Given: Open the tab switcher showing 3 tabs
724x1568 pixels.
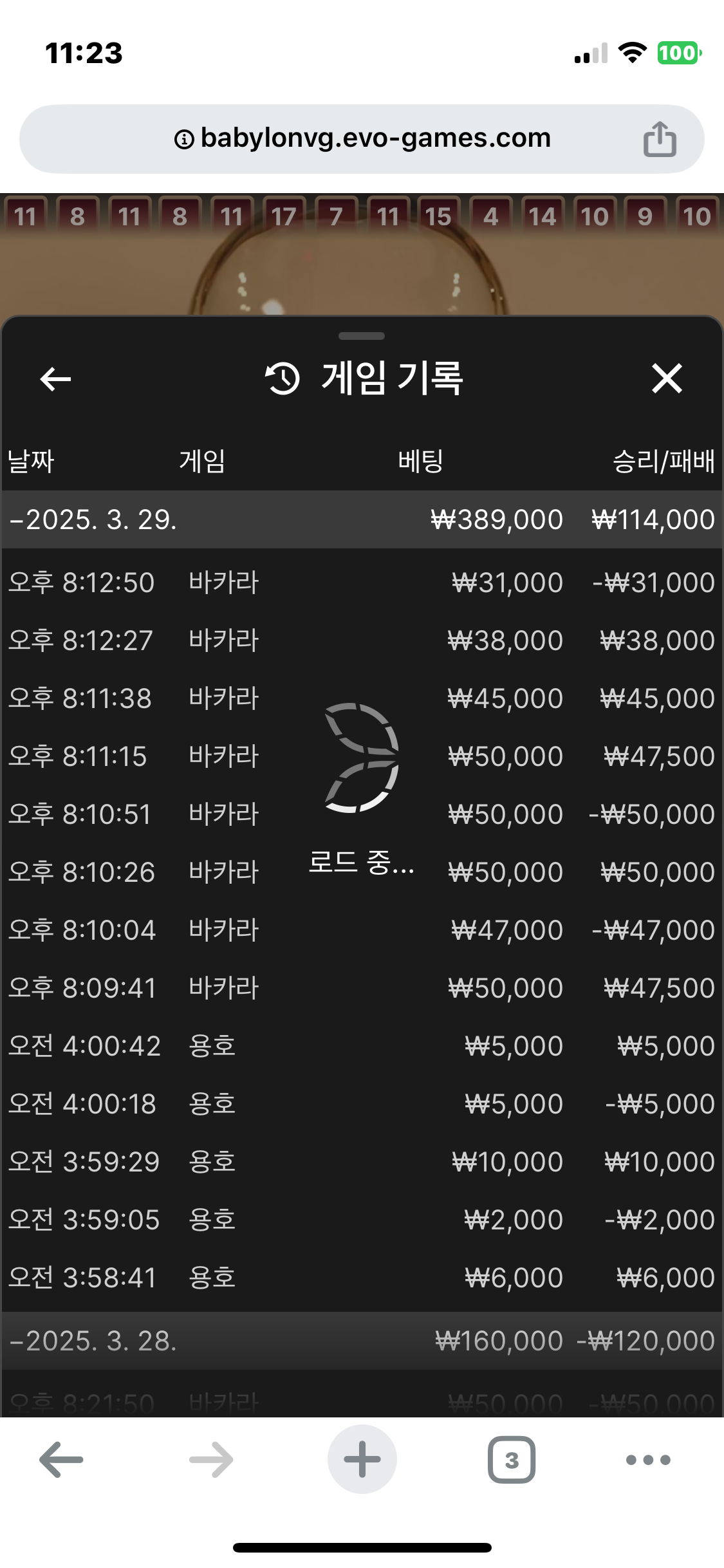Looking at the screenshot, I should tap(512, 1460).
